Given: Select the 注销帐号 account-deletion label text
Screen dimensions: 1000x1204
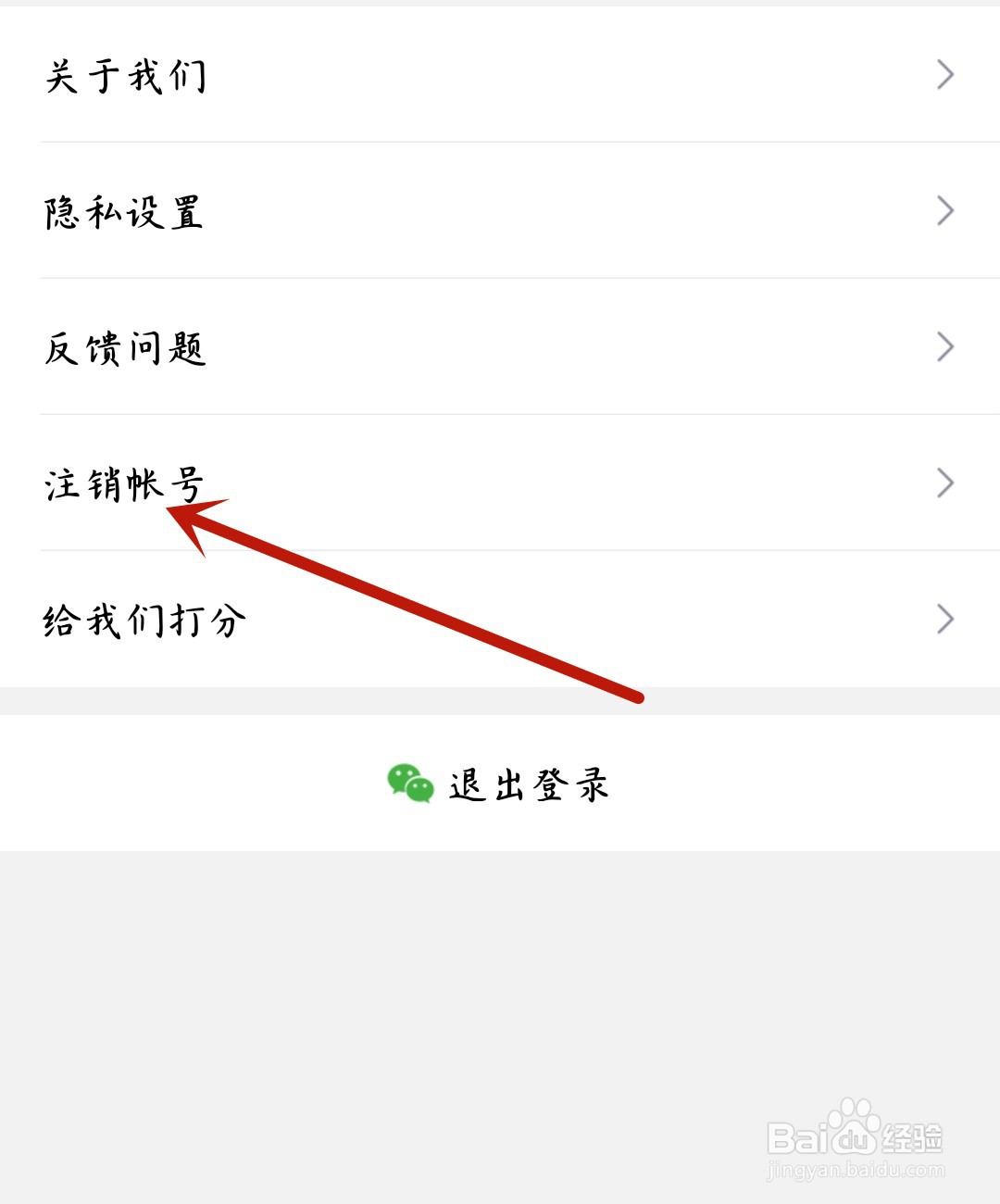Looking at the screenshot, I should point(123,482).
